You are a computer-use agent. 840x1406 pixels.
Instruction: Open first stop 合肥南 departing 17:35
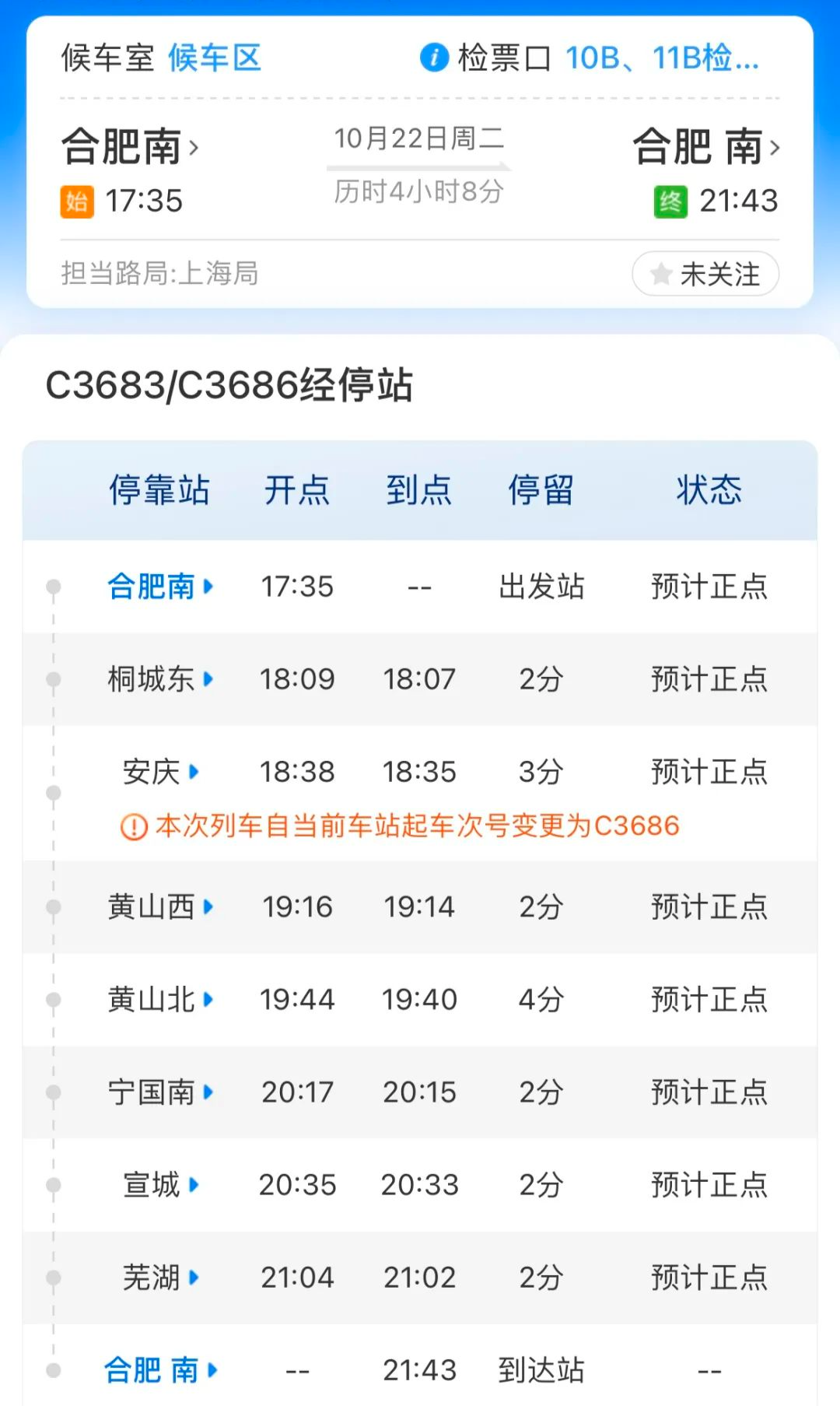160,586
